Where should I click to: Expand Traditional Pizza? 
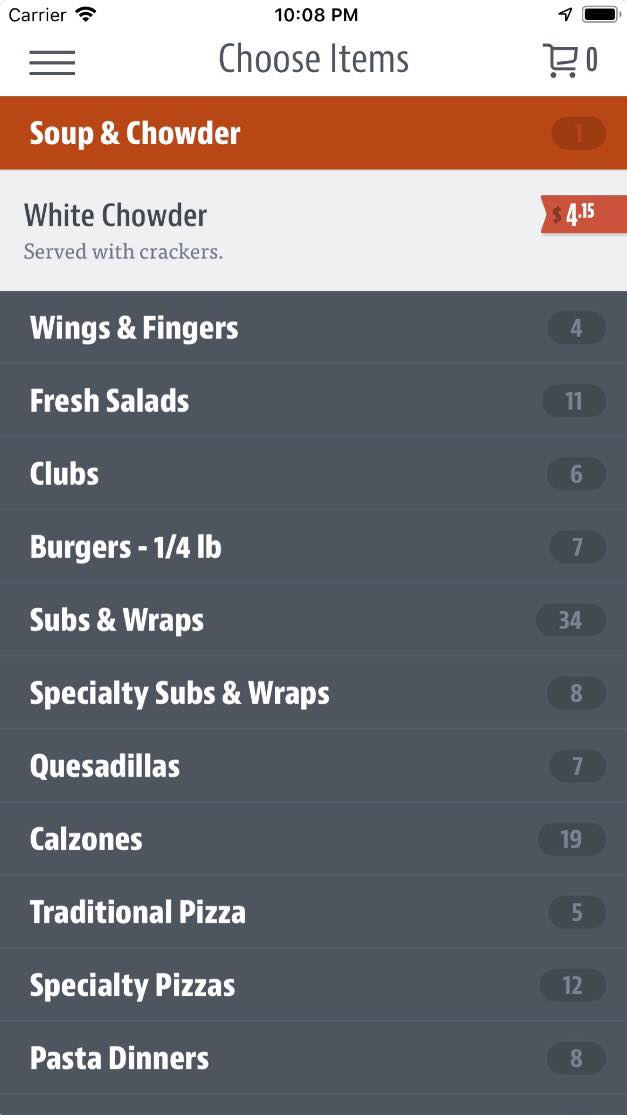click(313, 912)
